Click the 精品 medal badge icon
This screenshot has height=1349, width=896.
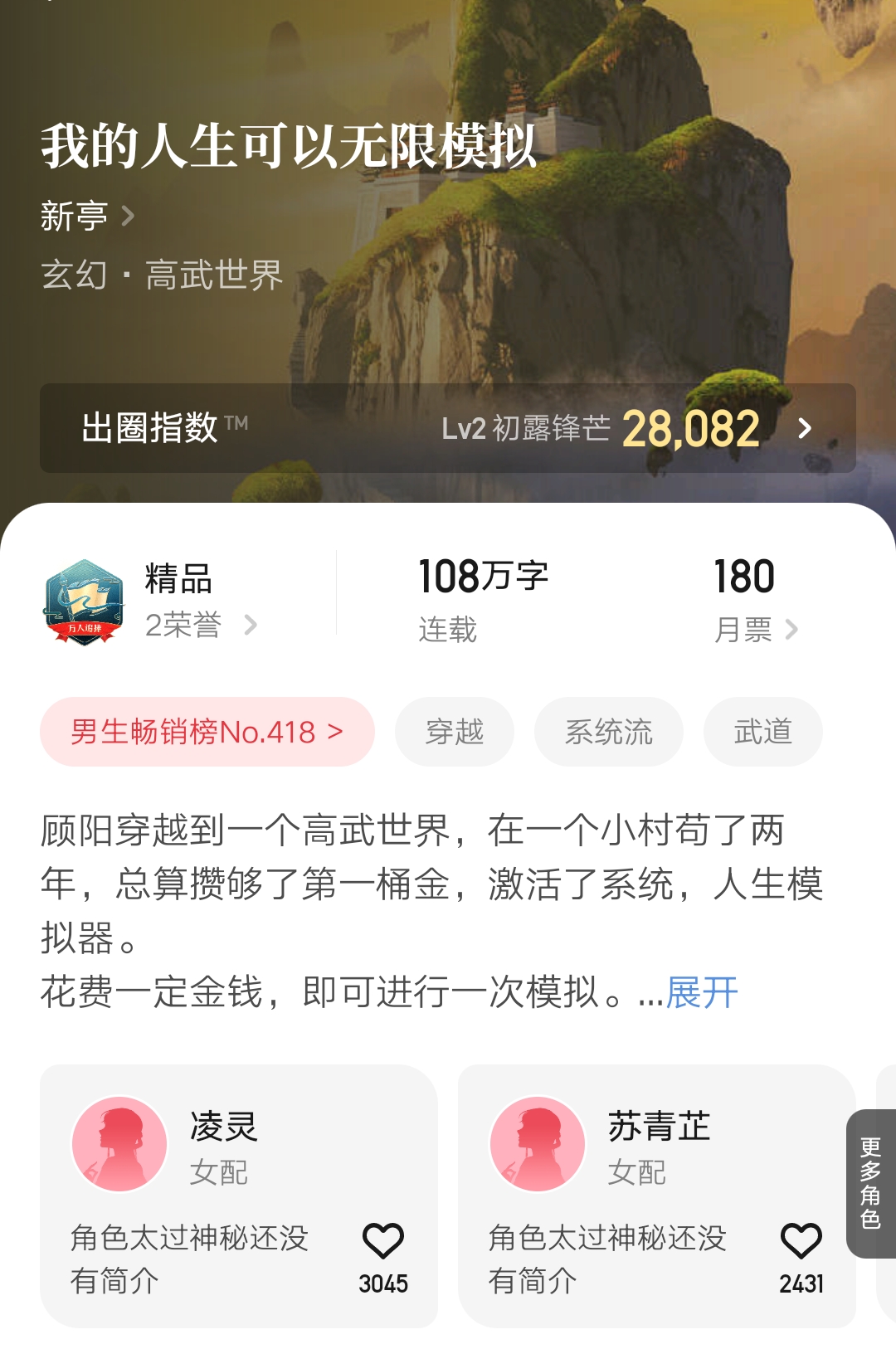86,601
